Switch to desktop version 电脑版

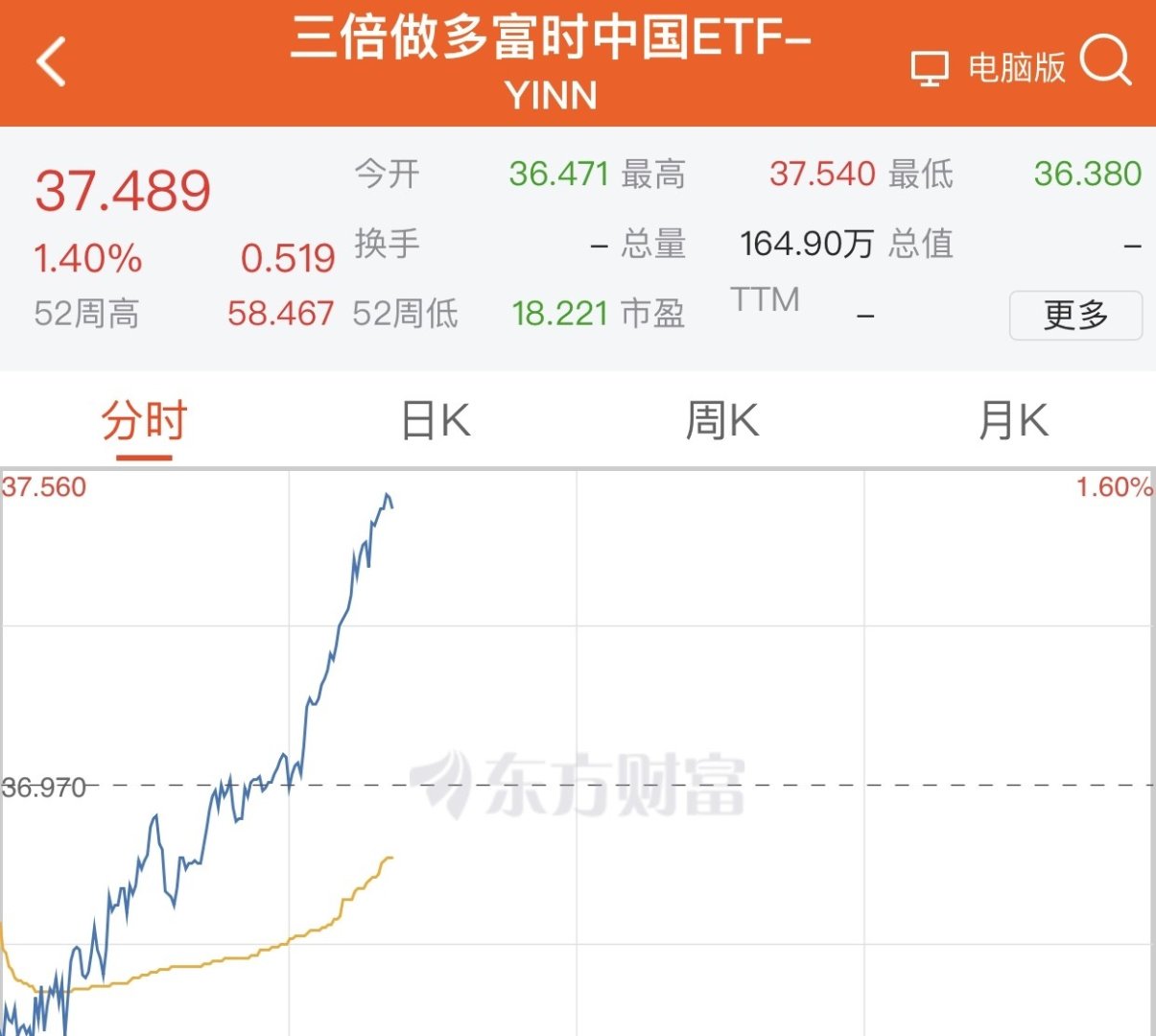[x=988, y=67]
